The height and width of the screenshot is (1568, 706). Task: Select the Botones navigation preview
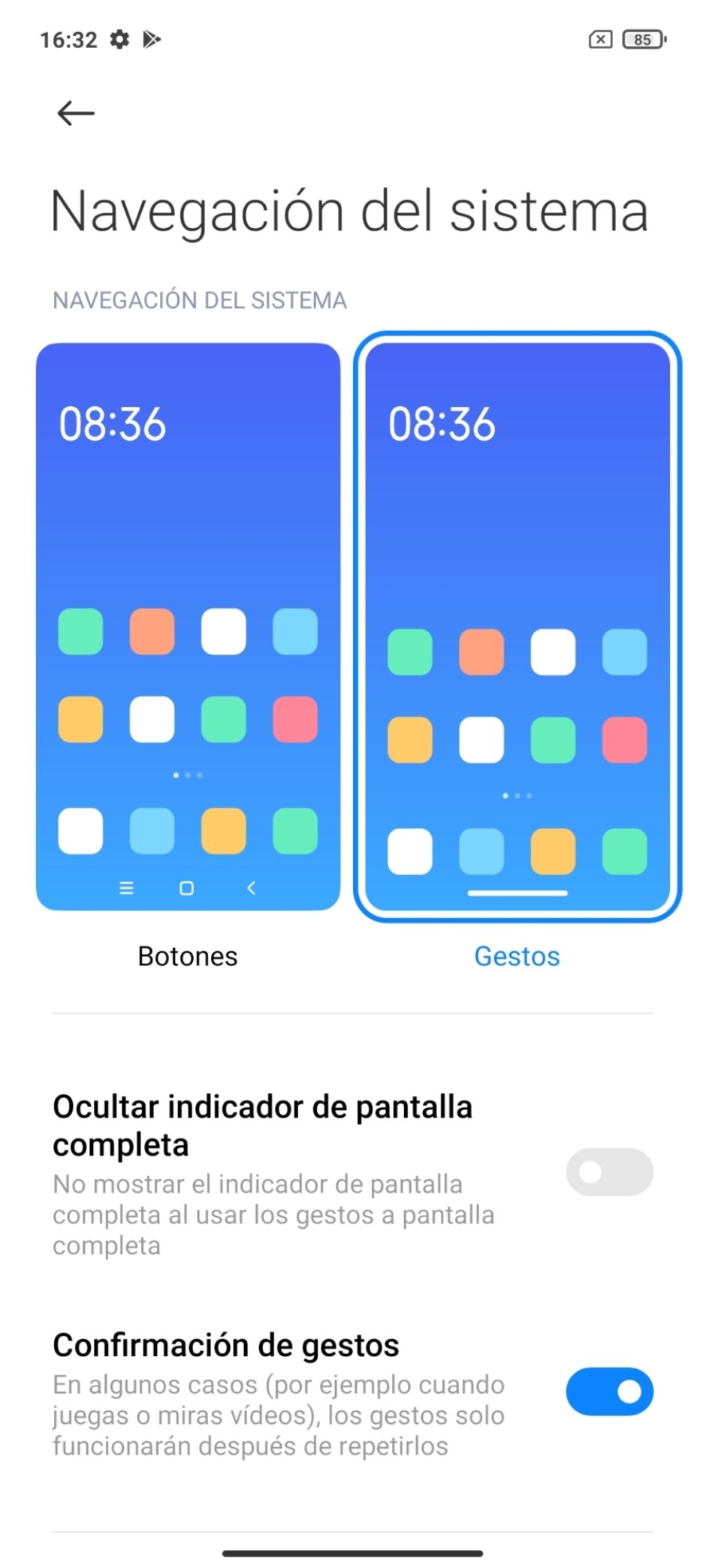pyautogui.click(x=188, y=627)
